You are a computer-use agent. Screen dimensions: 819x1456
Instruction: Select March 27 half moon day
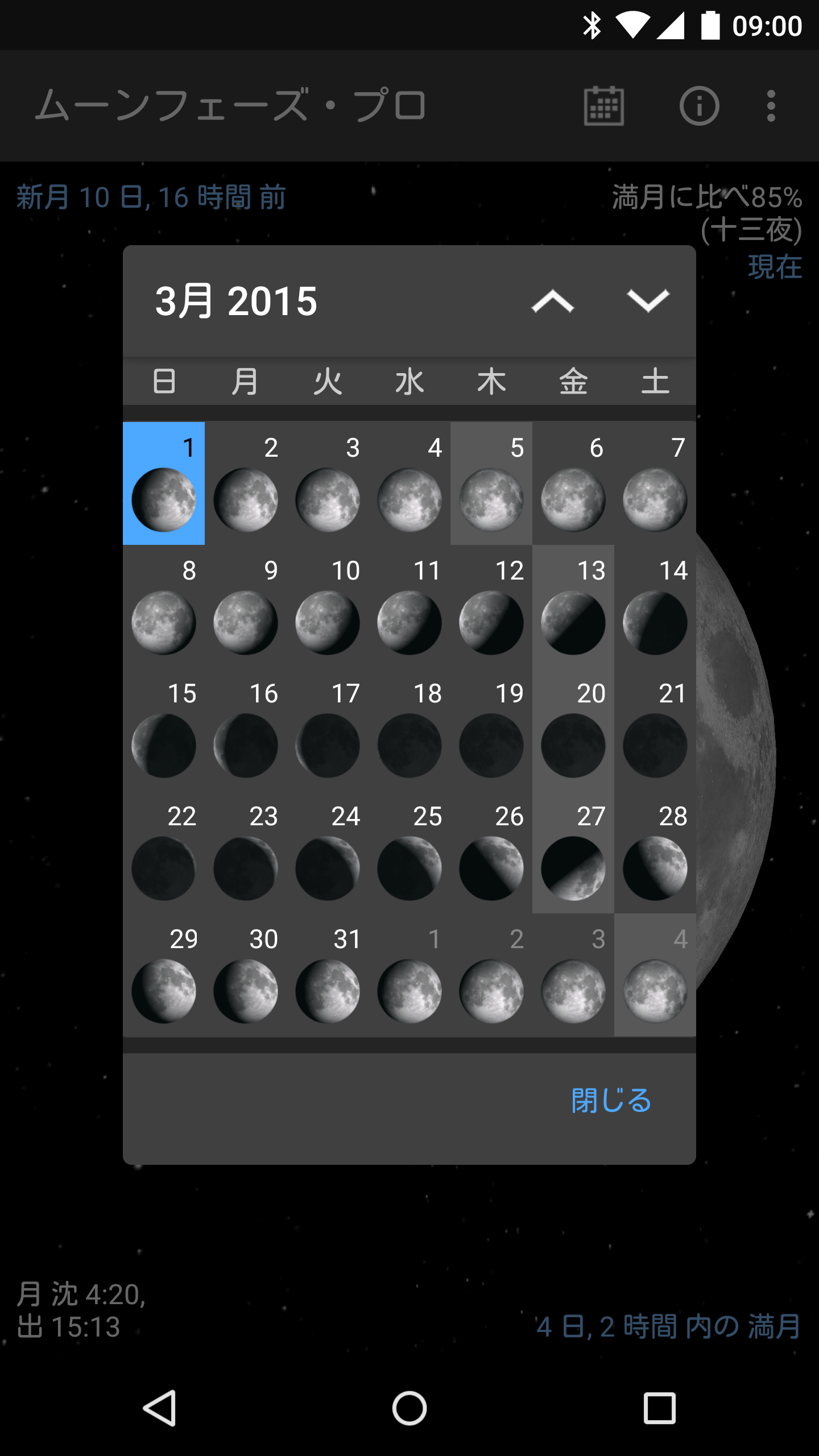pyautogui.click(x=573, y=852)
